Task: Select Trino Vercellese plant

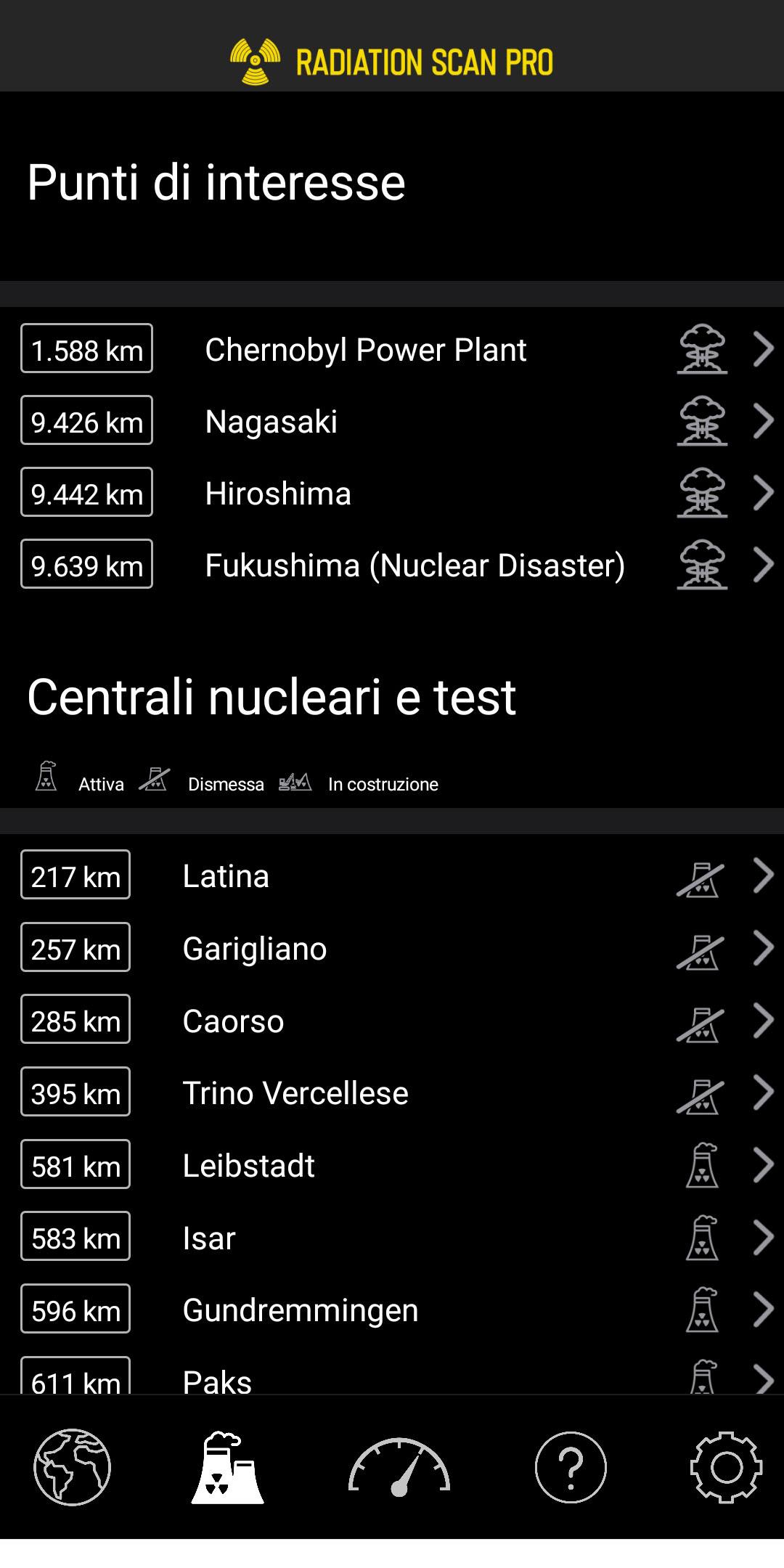Action: coord(392,1093)
